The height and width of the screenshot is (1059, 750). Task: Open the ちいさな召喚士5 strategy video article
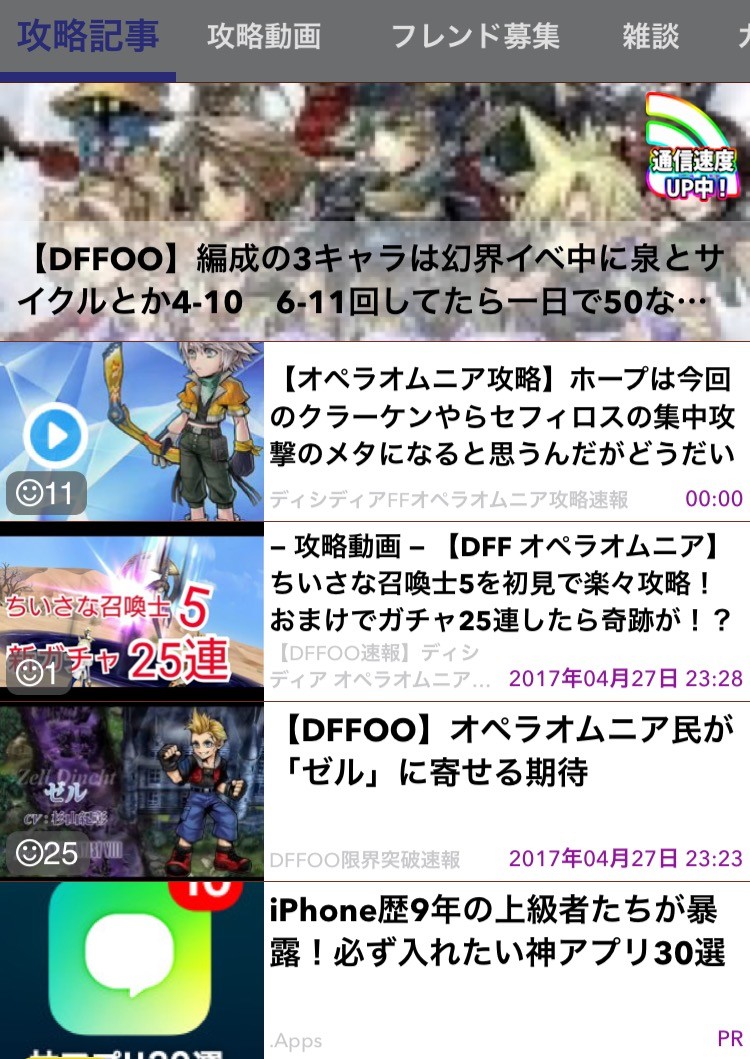point(375,612)
